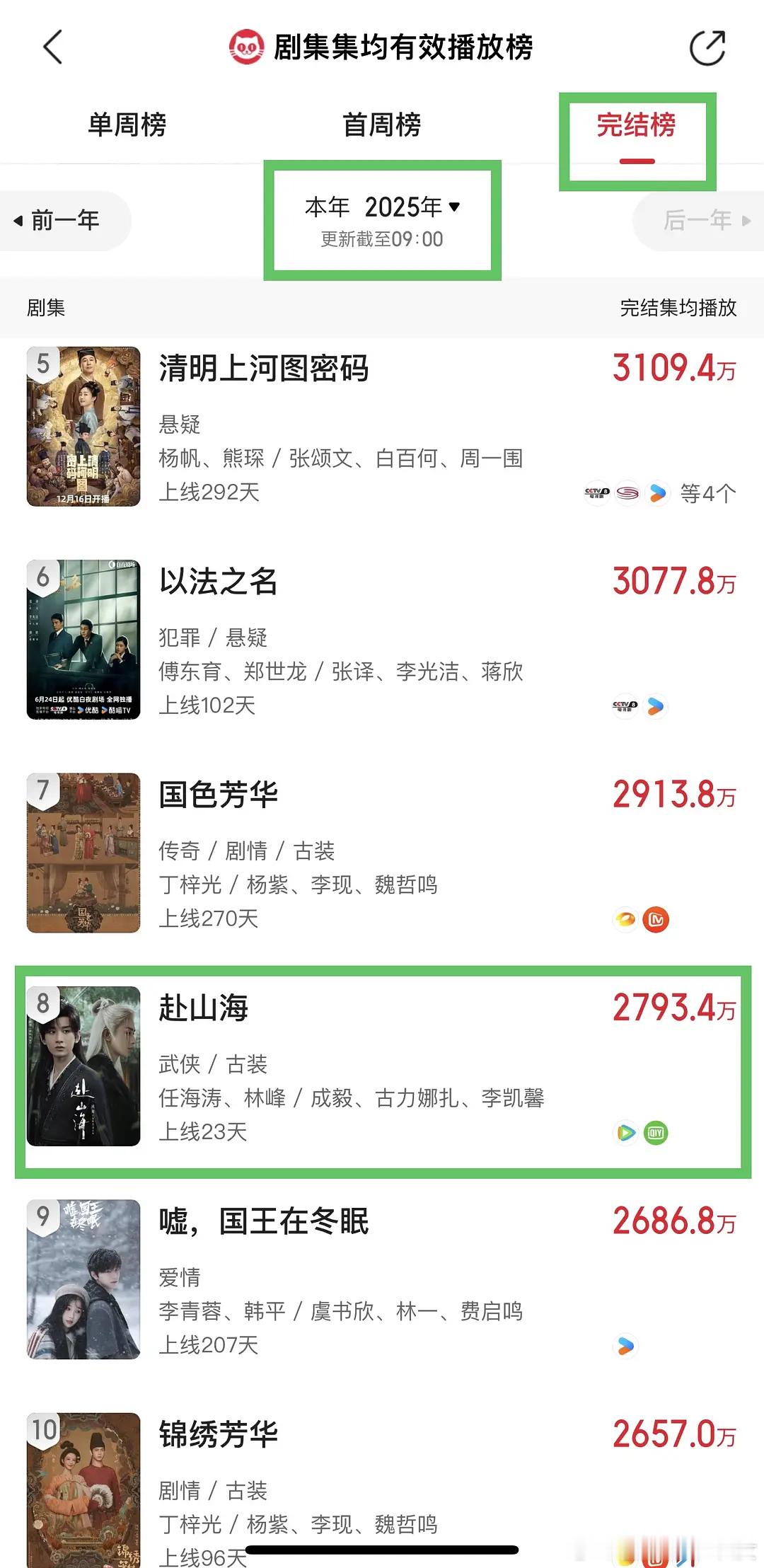Share this ranking via the share icon
Viewport: 764px width, 1568px height.
point(707,48)
